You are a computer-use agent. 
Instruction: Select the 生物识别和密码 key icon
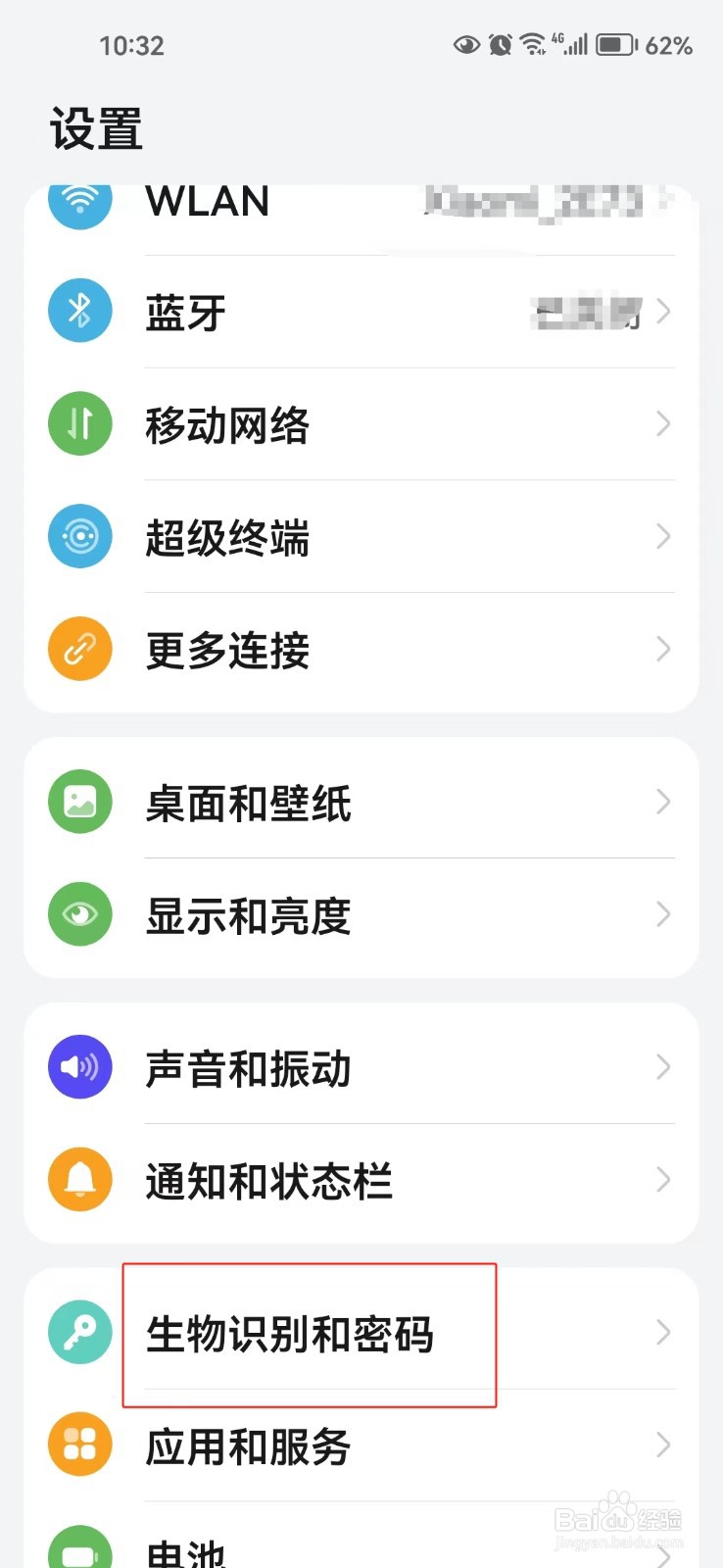[x=79, y=1333]
